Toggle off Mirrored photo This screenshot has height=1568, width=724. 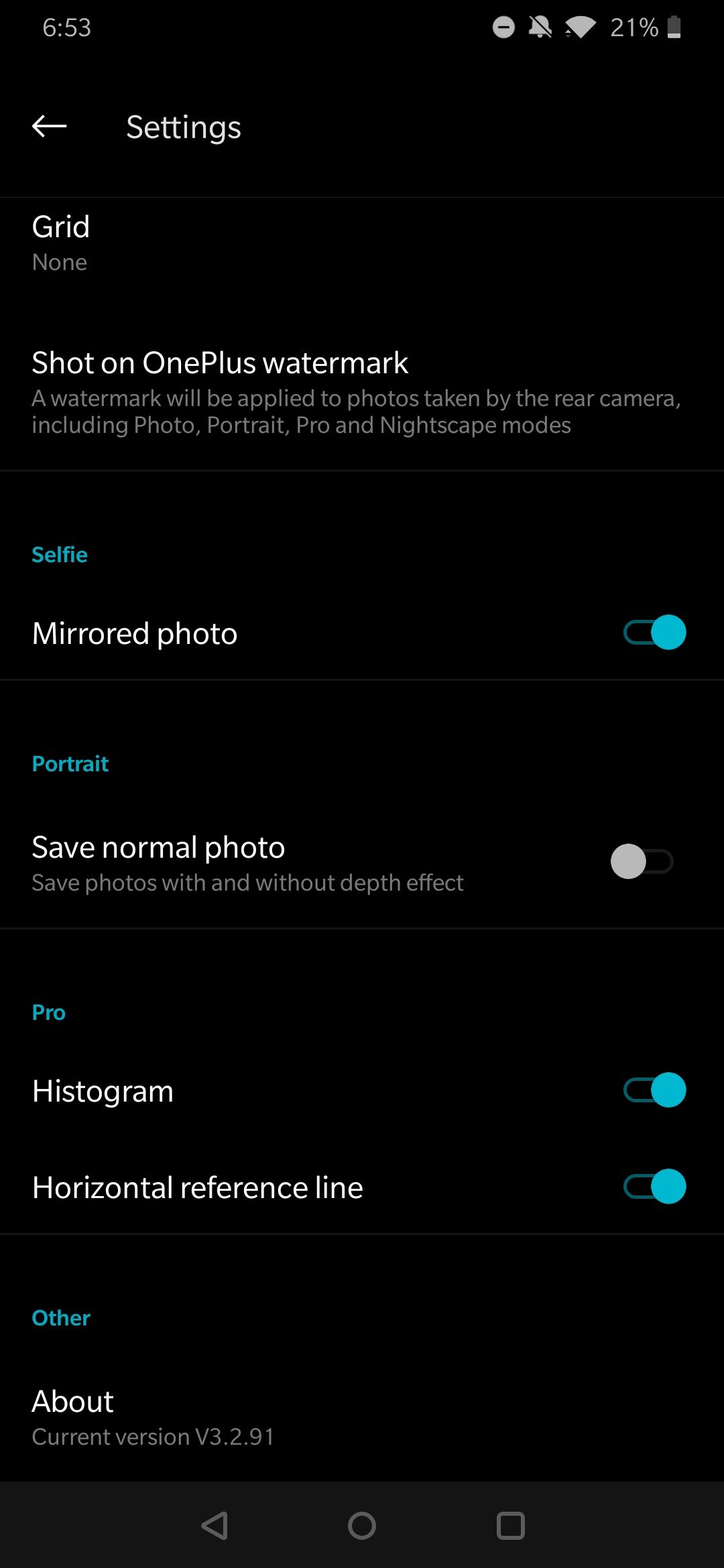pyautogui.click(x=652, y=631)
